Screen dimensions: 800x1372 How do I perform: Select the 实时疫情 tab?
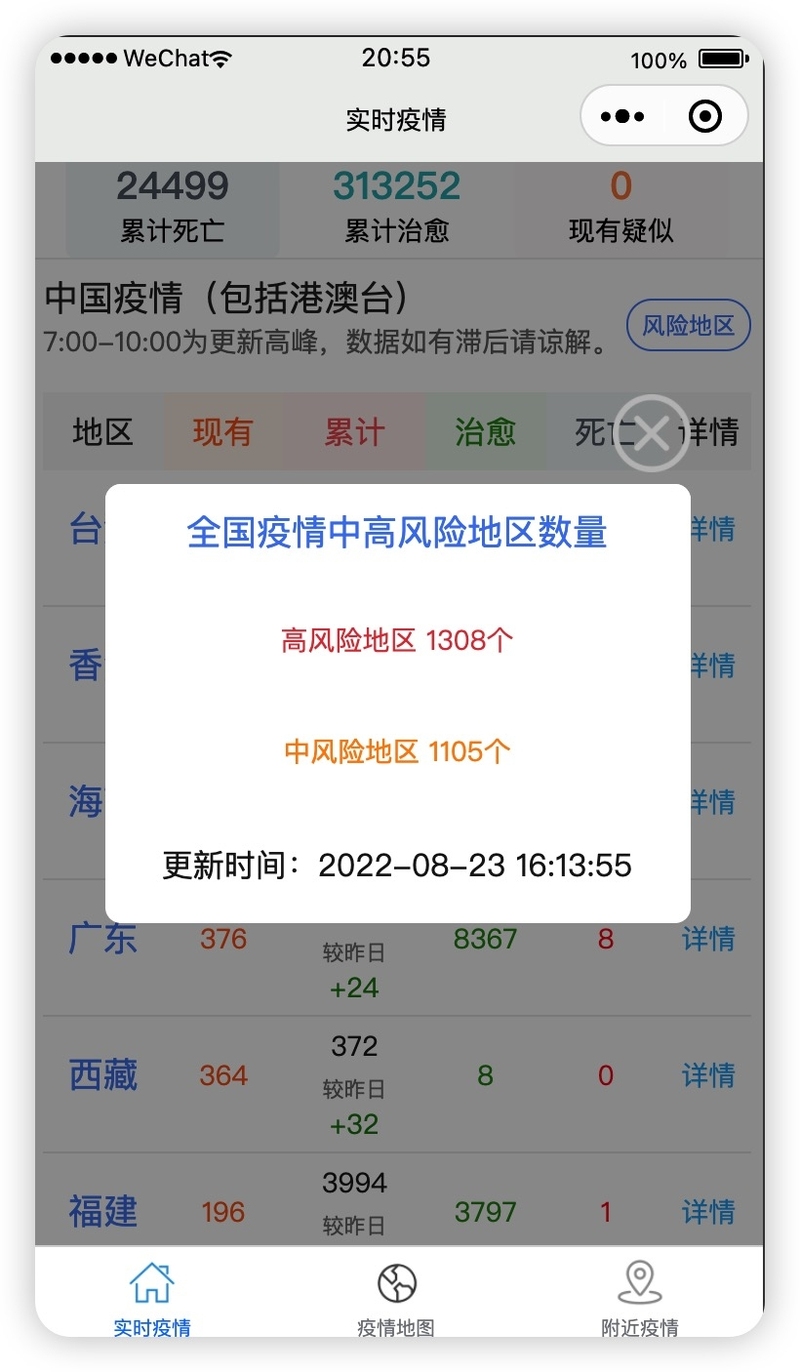click(x=152, y=1297)
